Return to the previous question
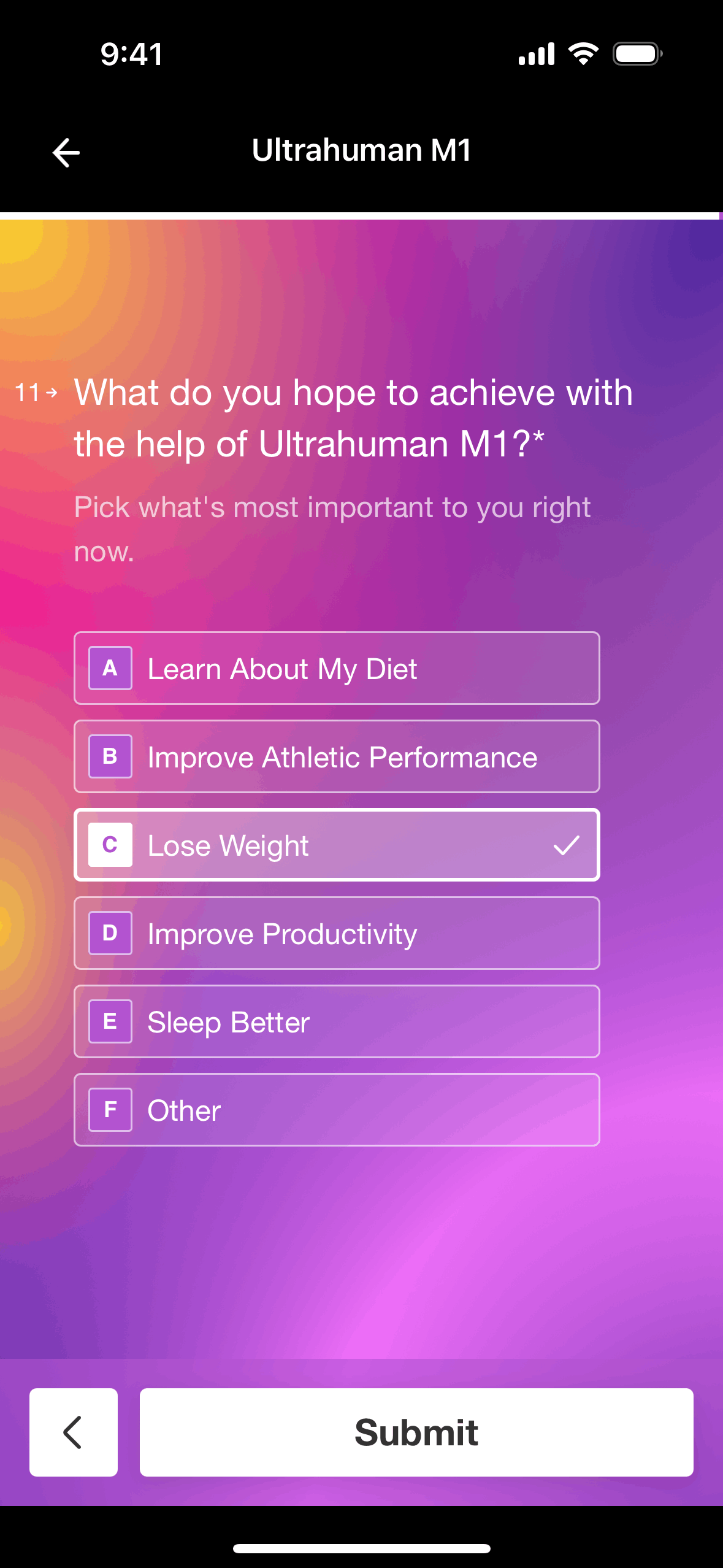This screenshot has width=723, height=1568. coord(73,1432)
